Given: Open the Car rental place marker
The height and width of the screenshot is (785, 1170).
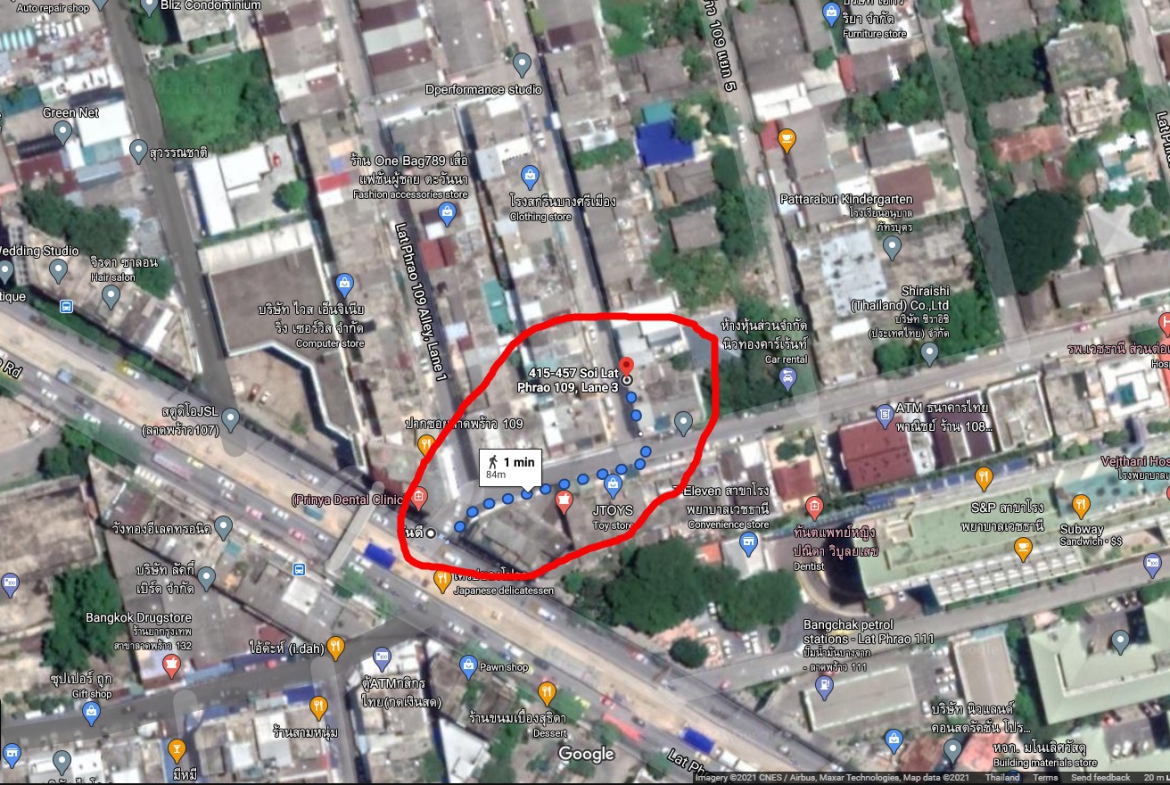Looking at the screenshot, I should pyautogui.click(x=788, y=378).
